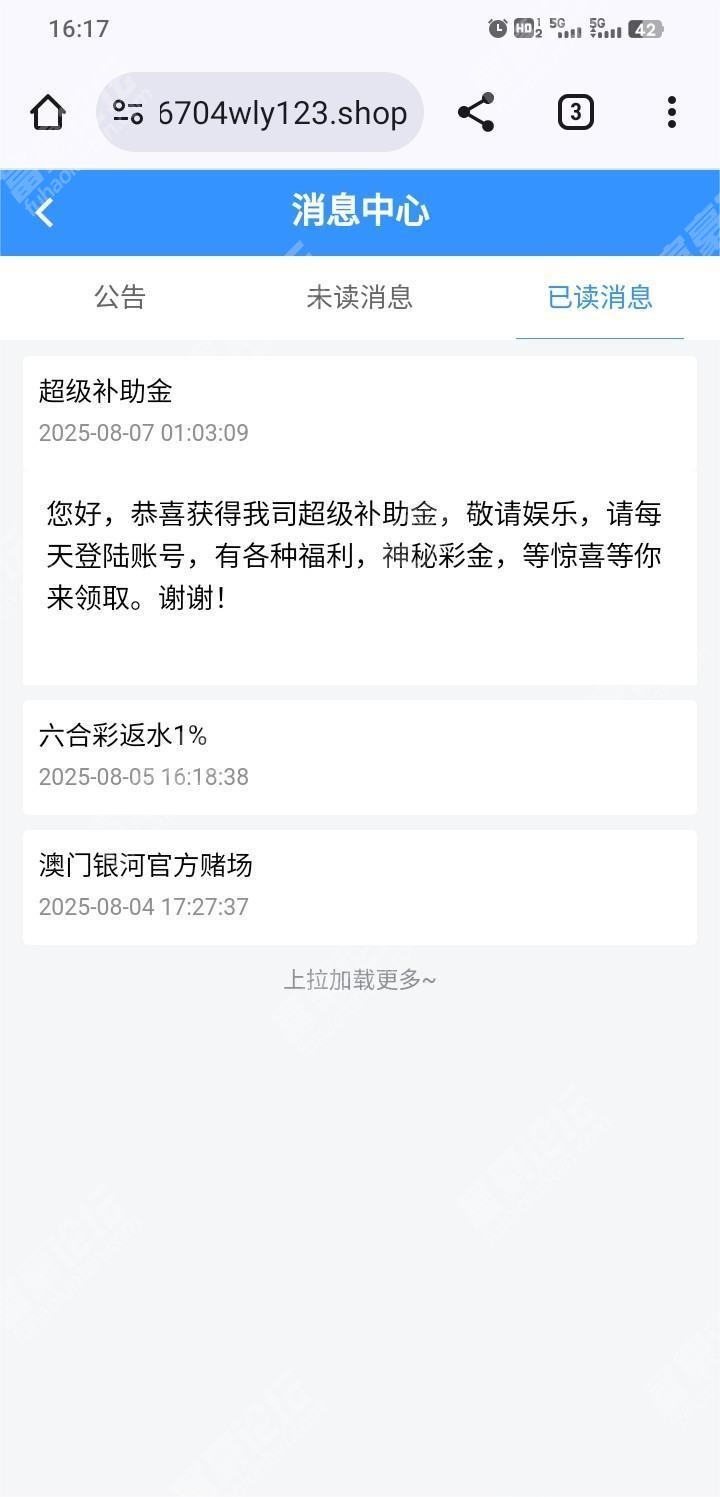The image size is (720, 1497).
Task: Open the tab switcher showing 3
Action: tap(575, 112)
